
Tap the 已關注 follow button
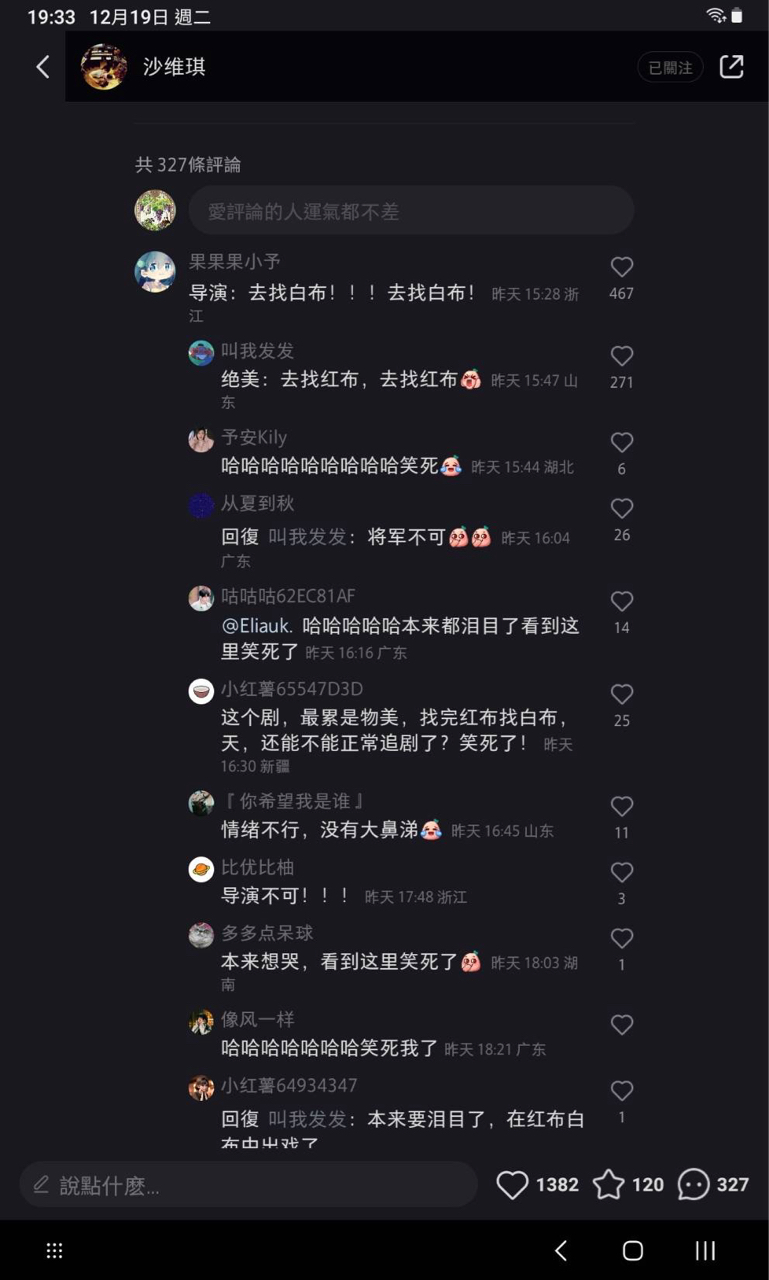(x=670, y=67)
